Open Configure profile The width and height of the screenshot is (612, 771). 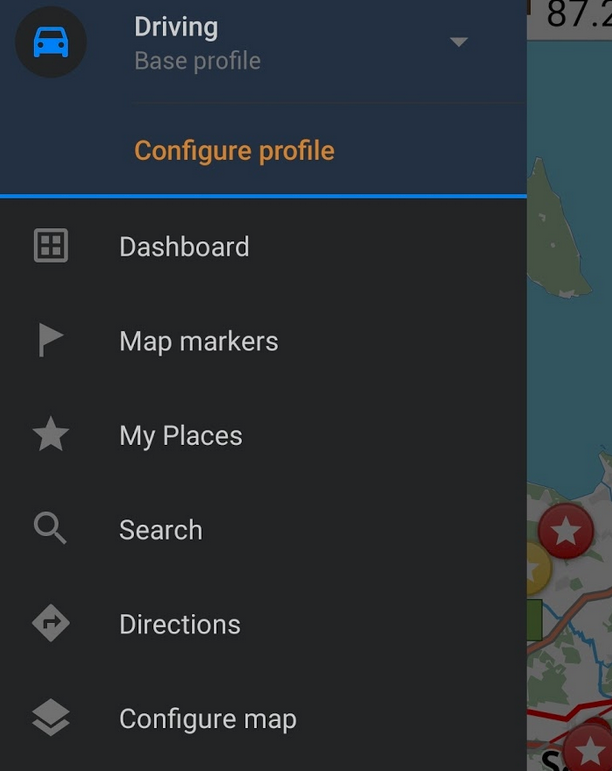tap(234, 151)
